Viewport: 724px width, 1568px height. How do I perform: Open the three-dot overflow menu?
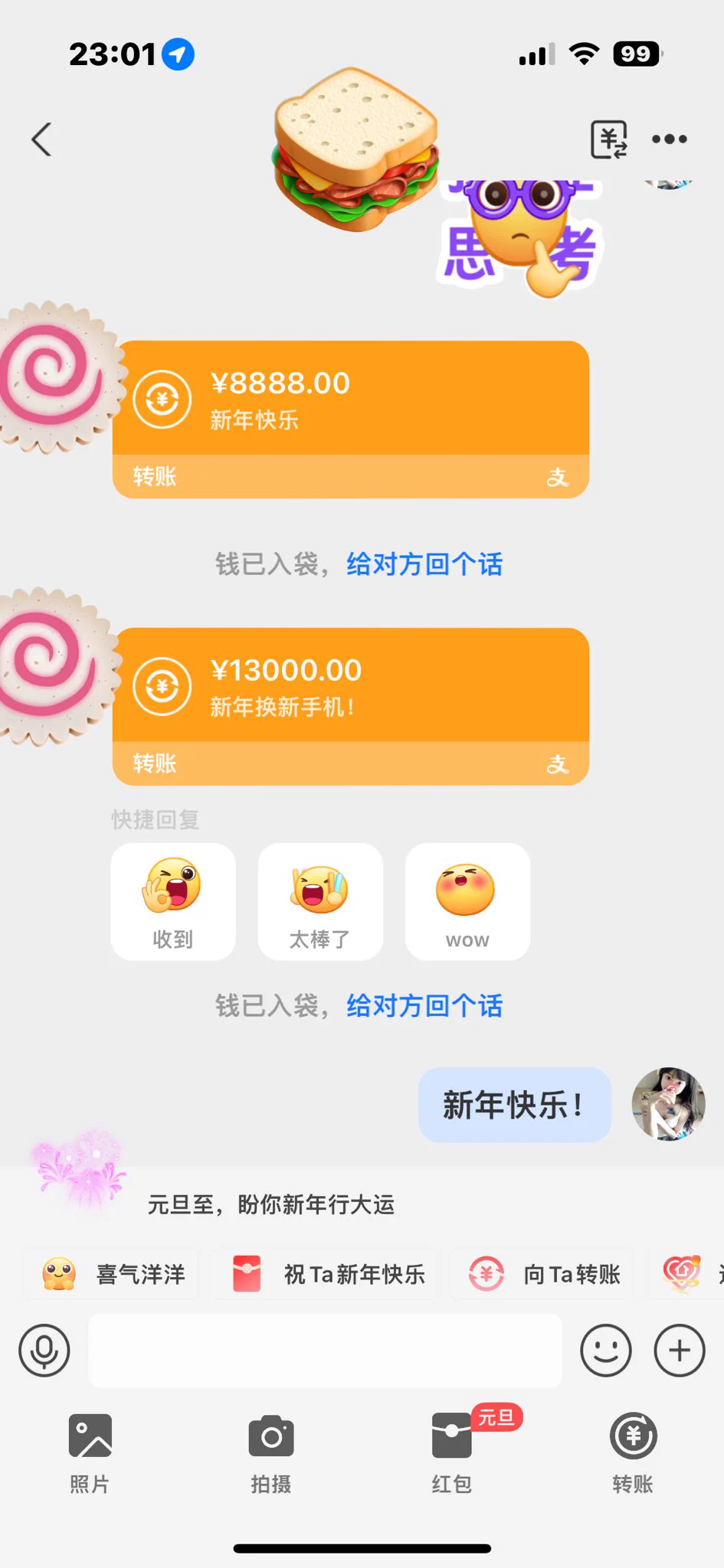(x=670, y=139)
